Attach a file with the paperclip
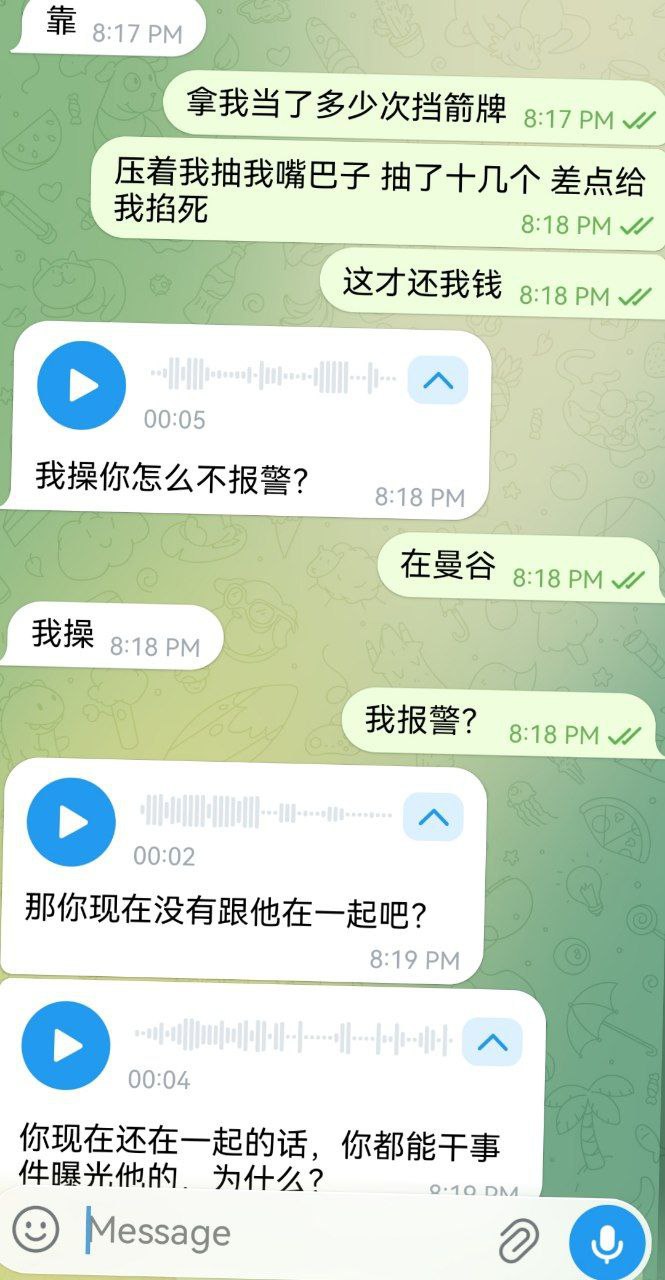The image size is (665, 1280). click(518, 1240)
